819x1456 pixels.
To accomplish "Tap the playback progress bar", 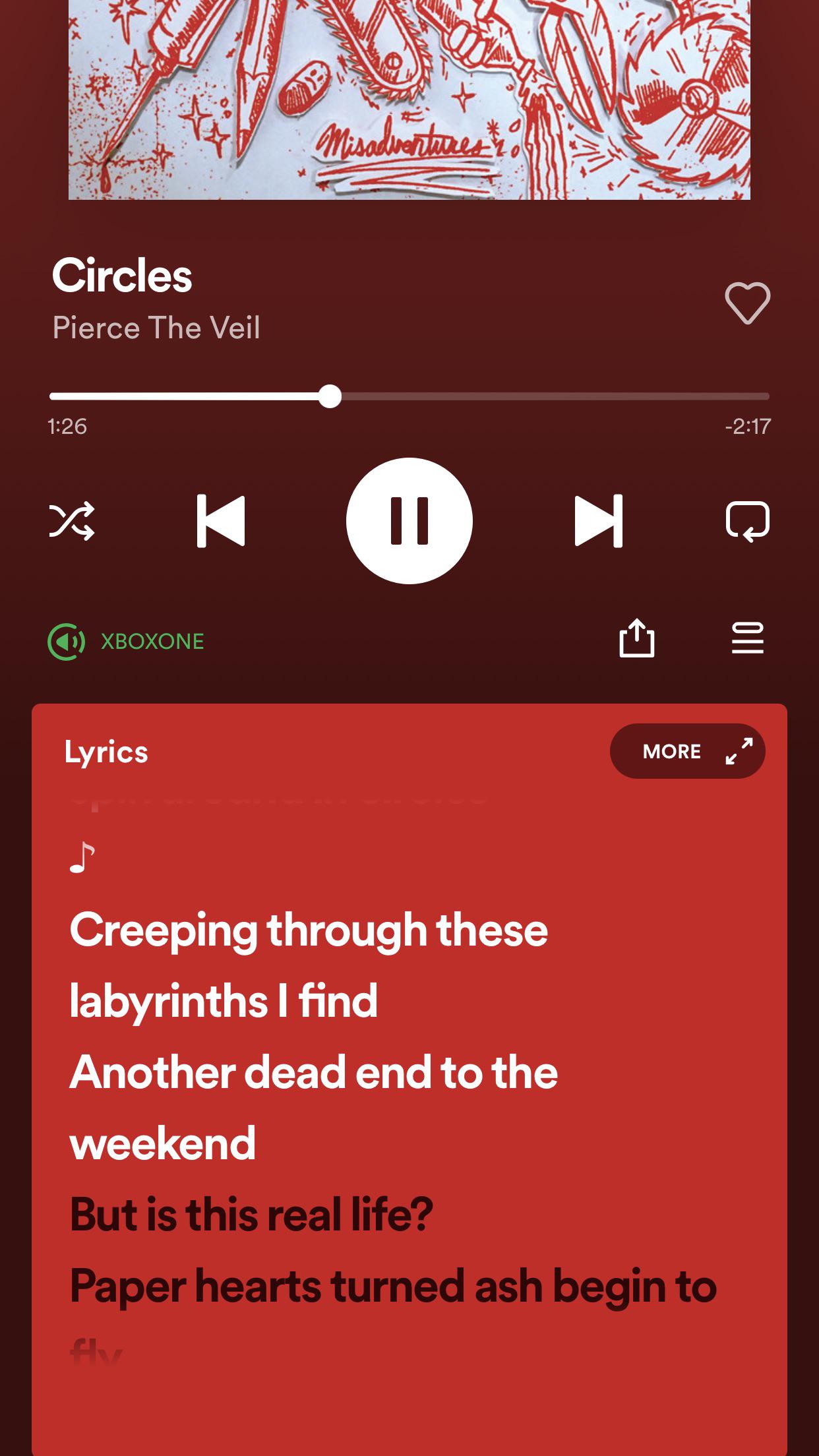I will (x=409, y=396).
